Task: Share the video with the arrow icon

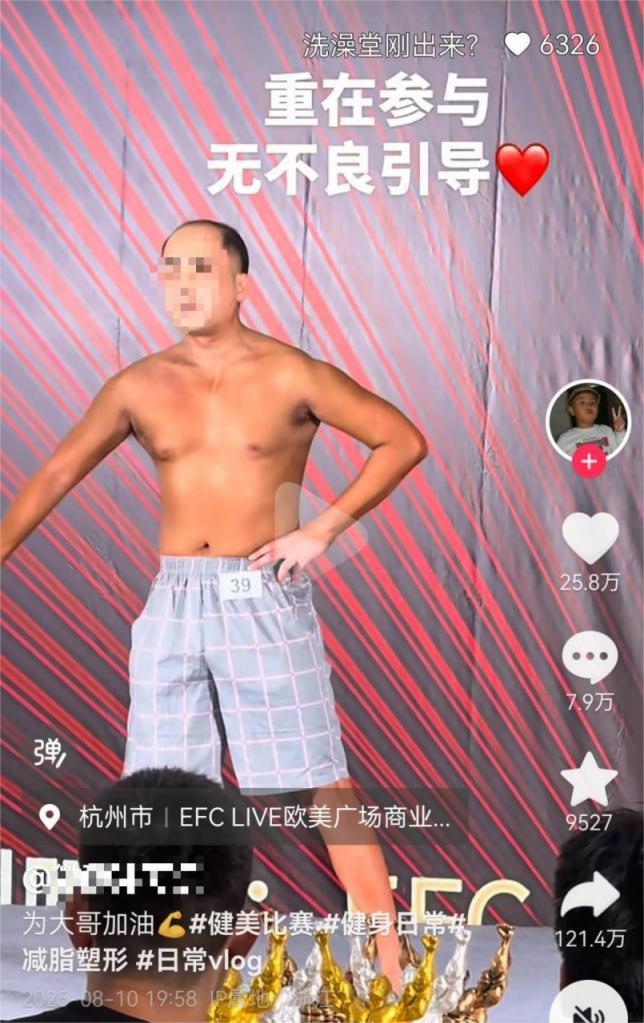Action: pos(589,895)
